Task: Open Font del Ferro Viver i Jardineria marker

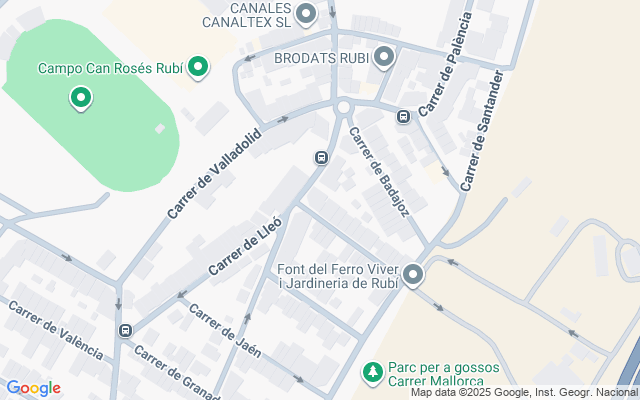Action: tap(412, 274)
